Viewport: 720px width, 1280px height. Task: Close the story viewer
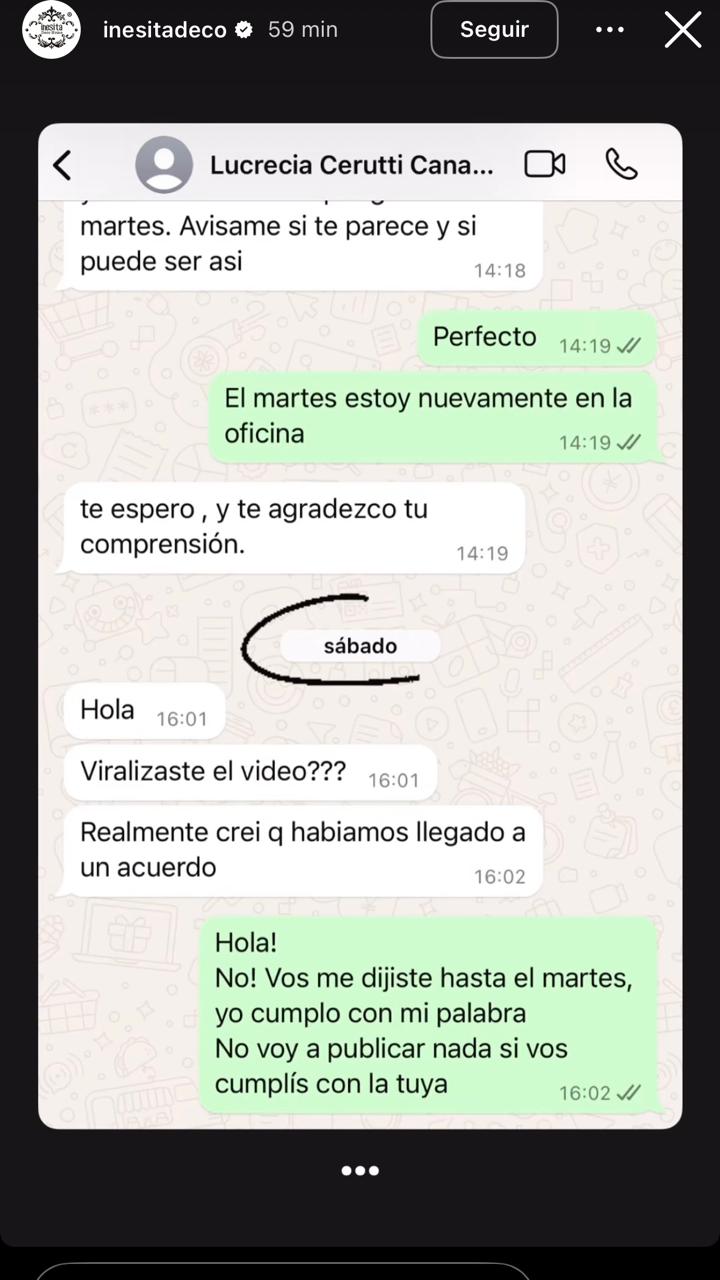pyautogui.click(x=683, y=30)
